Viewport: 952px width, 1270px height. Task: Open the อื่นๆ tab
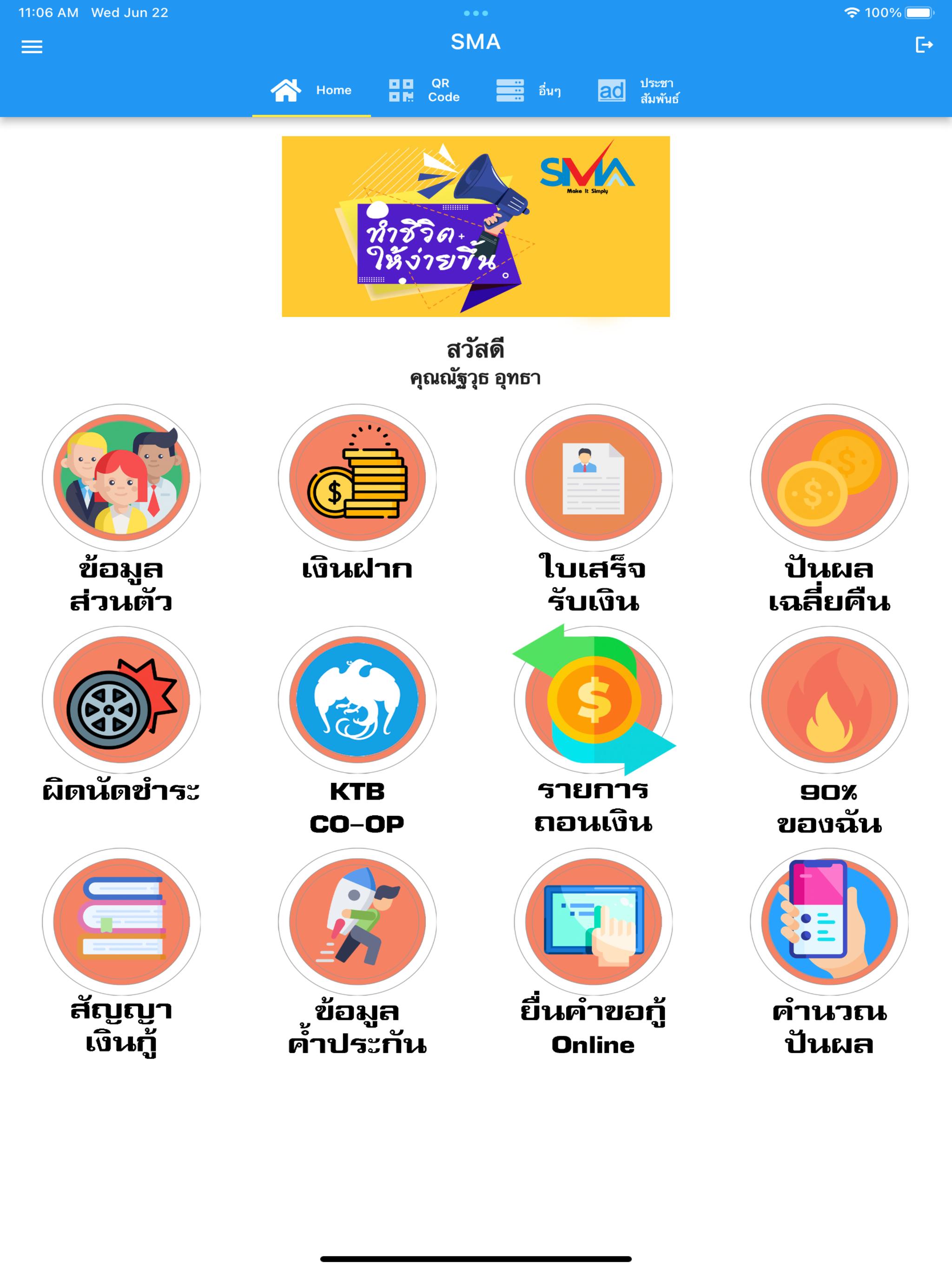pyautogui.click(x=528, y=91)
